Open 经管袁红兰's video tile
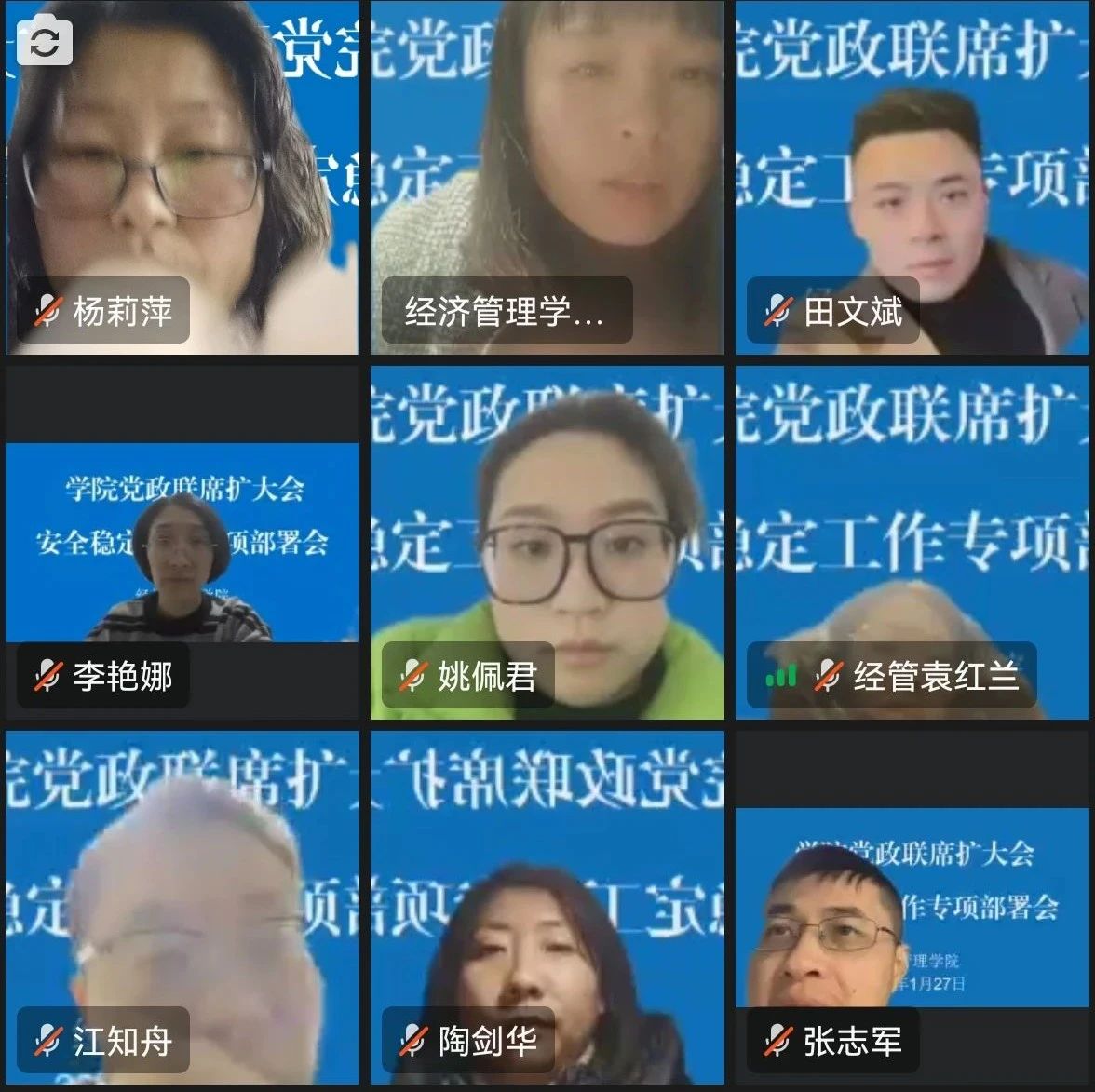The height and width of the screenshot is (1092, 1095). pos(912,542)
